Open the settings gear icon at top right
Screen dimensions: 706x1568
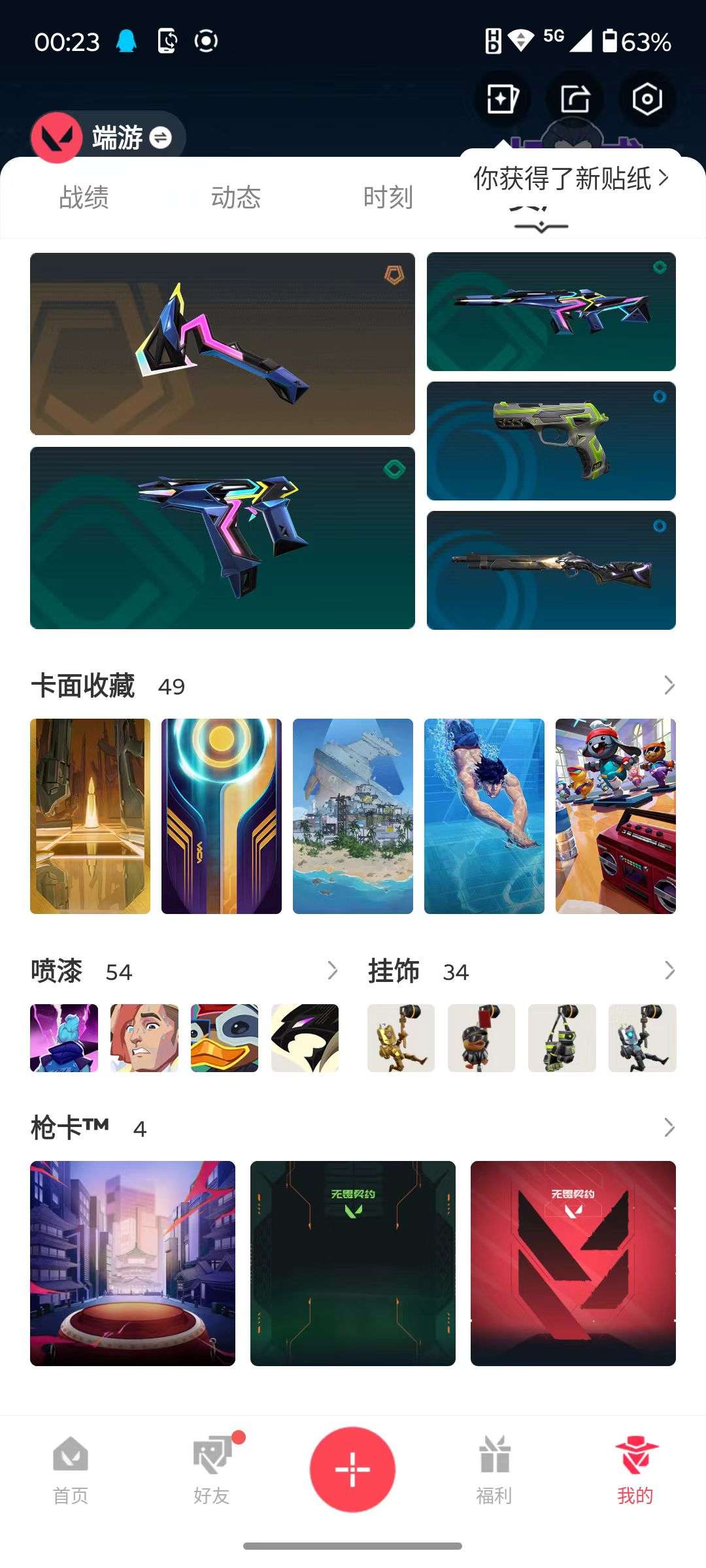coord(646,98)
